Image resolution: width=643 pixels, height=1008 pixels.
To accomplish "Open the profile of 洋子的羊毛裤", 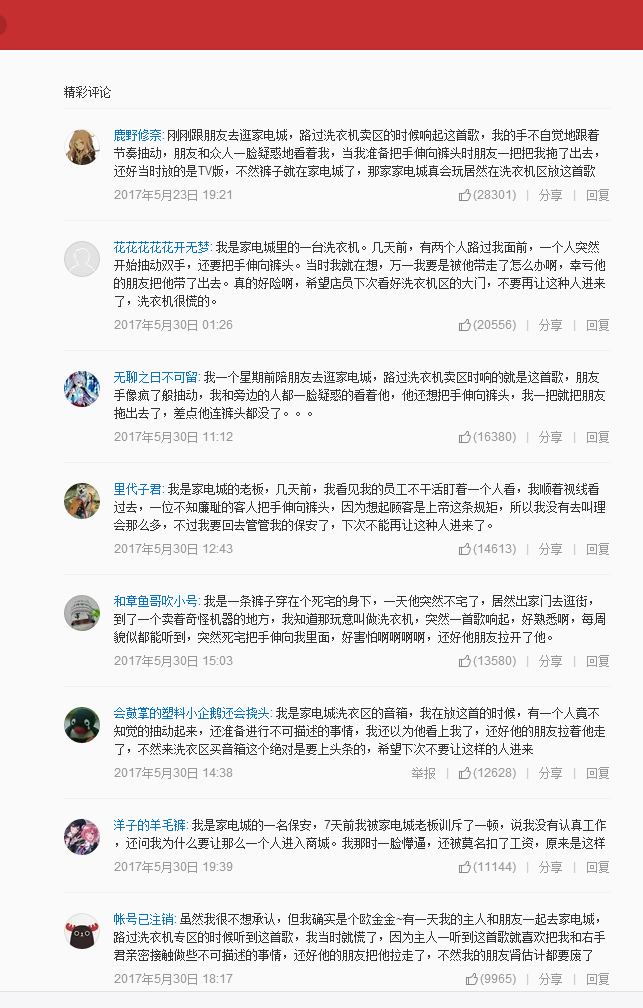I will tap(151, 825).
